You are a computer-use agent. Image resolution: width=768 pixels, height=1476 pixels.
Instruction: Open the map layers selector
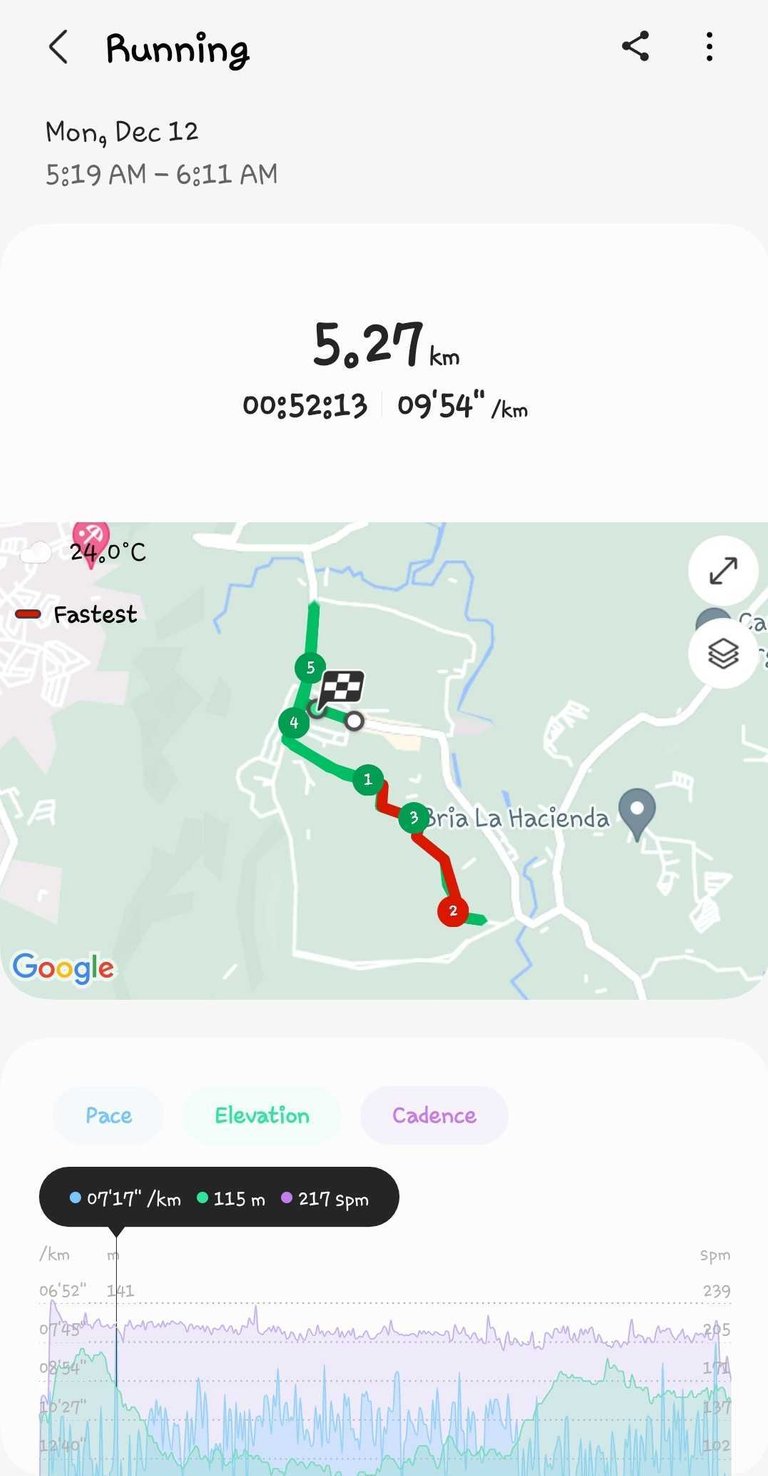[x=722, y=653]
